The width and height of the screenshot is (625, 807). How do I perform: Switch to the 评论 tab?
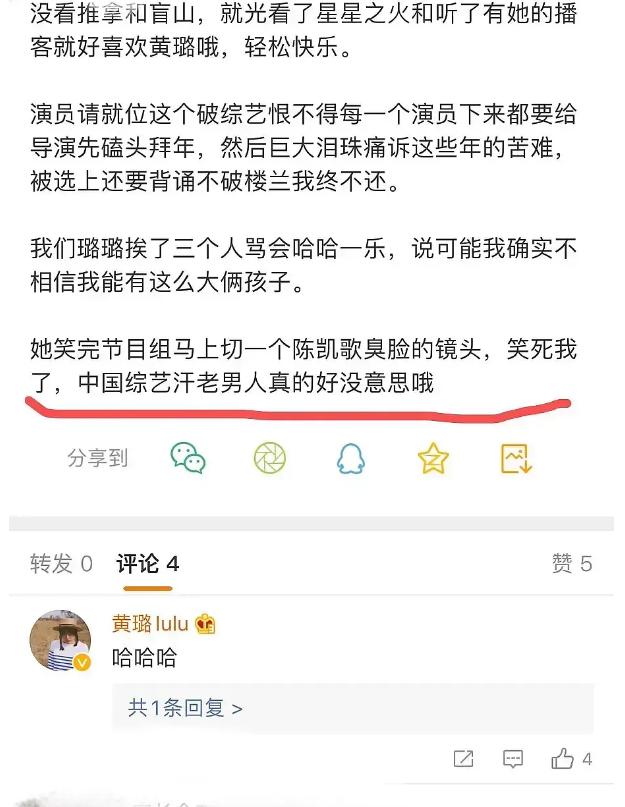(x=147, y=564)
